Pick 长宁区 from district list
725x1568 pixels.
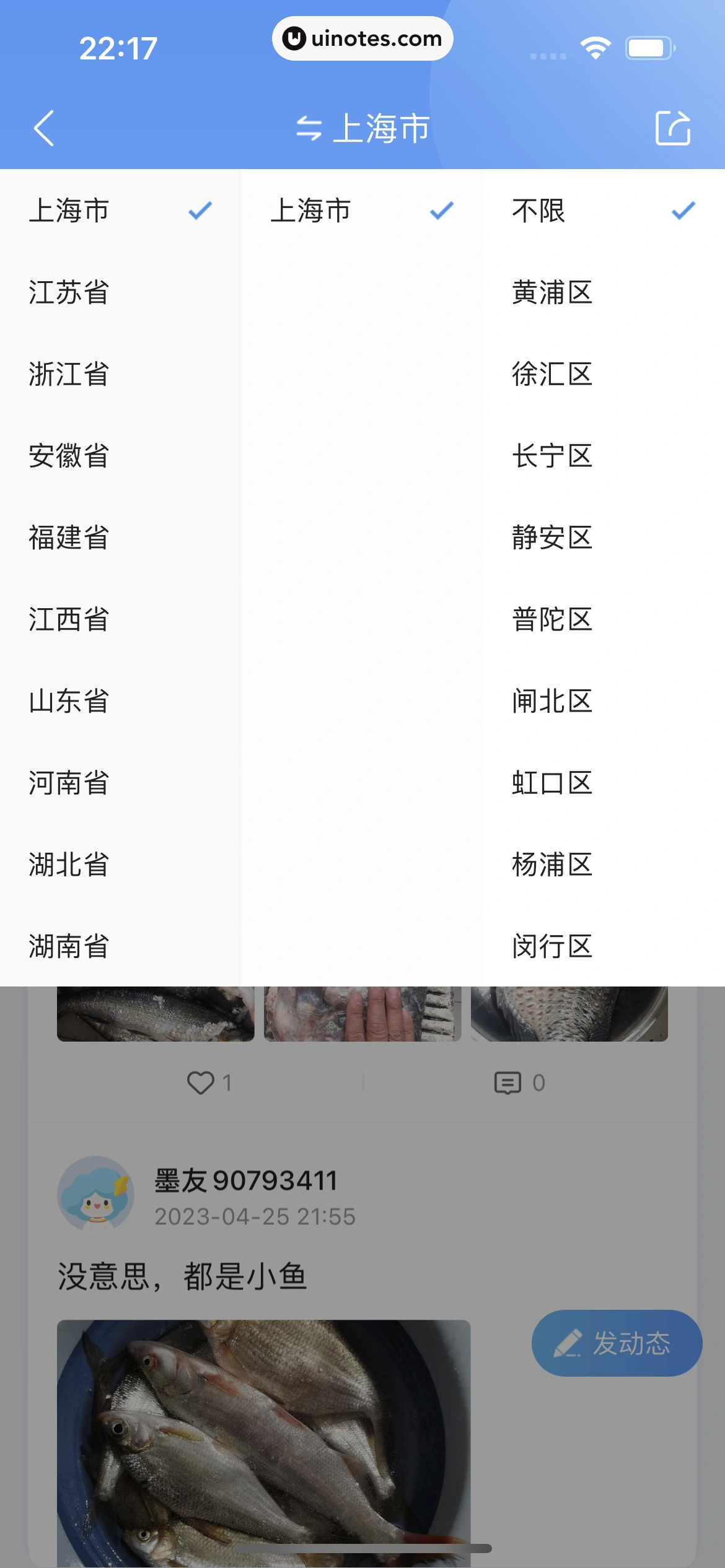(552, 456)
